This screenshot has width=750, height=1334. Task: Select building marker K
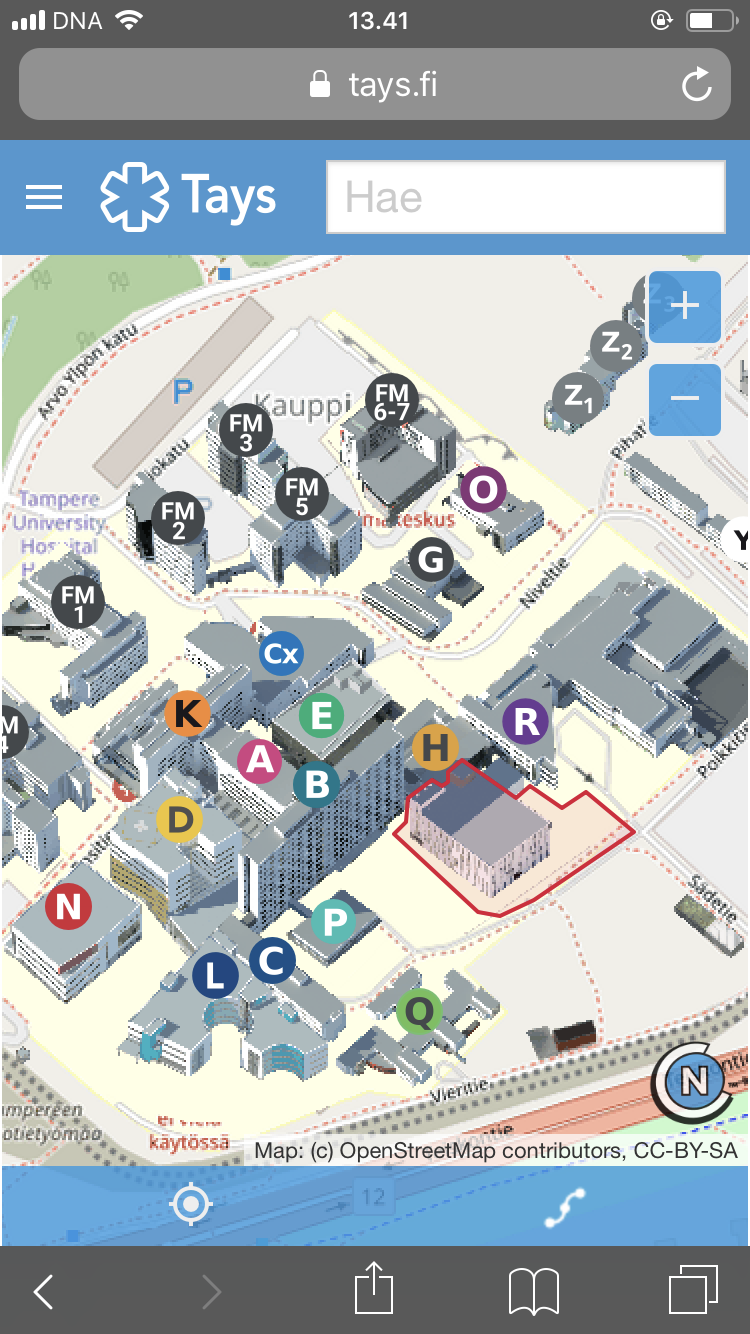(x=187, y=714)
